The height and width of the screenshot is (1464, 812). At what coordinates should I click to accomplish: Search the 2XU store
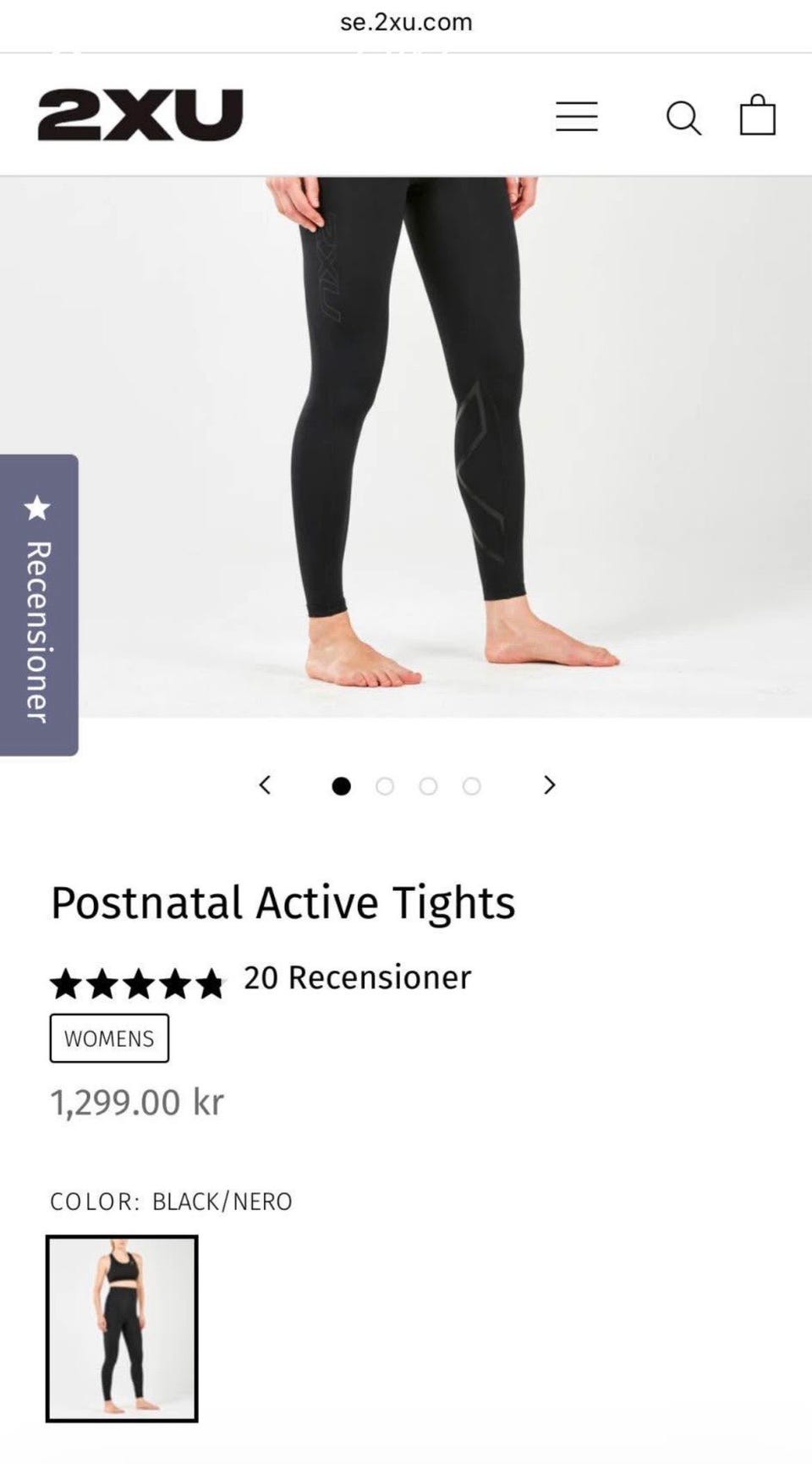(683, 118)
